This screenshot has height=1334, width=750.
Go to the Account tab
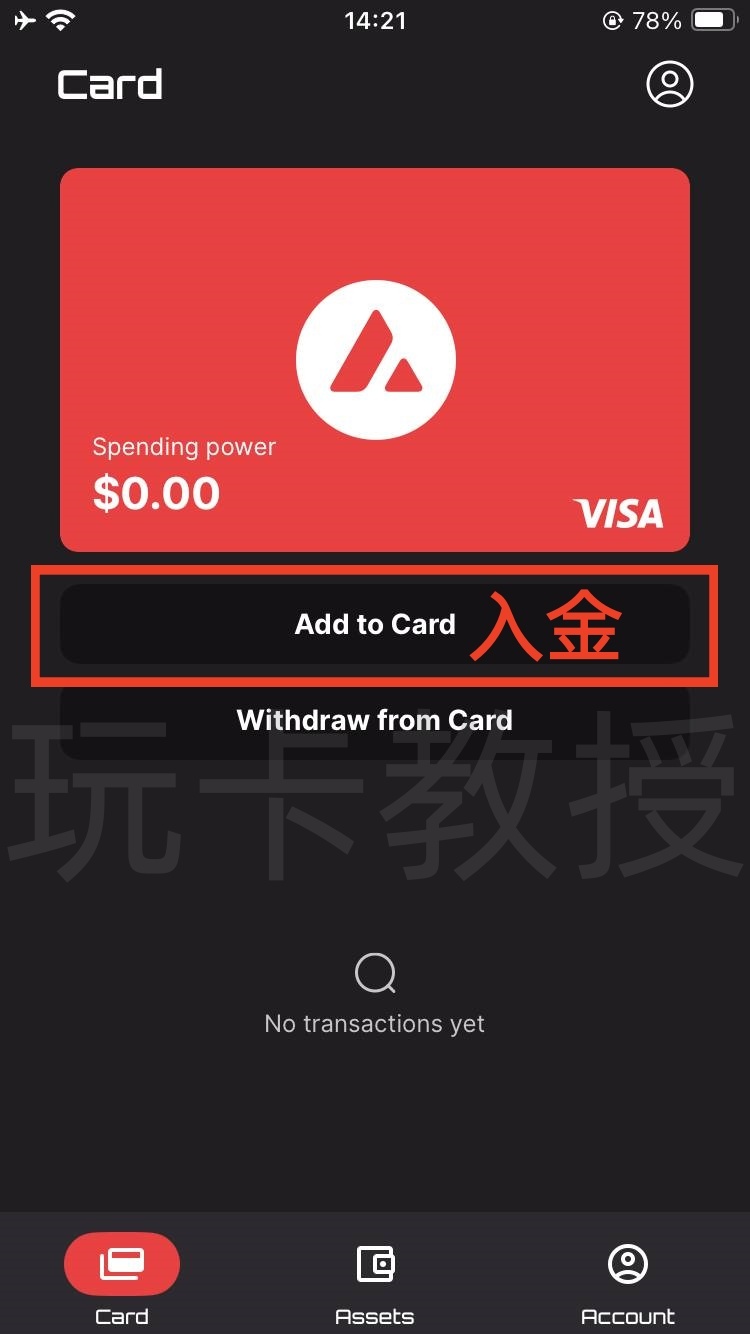pos(628,1280)
